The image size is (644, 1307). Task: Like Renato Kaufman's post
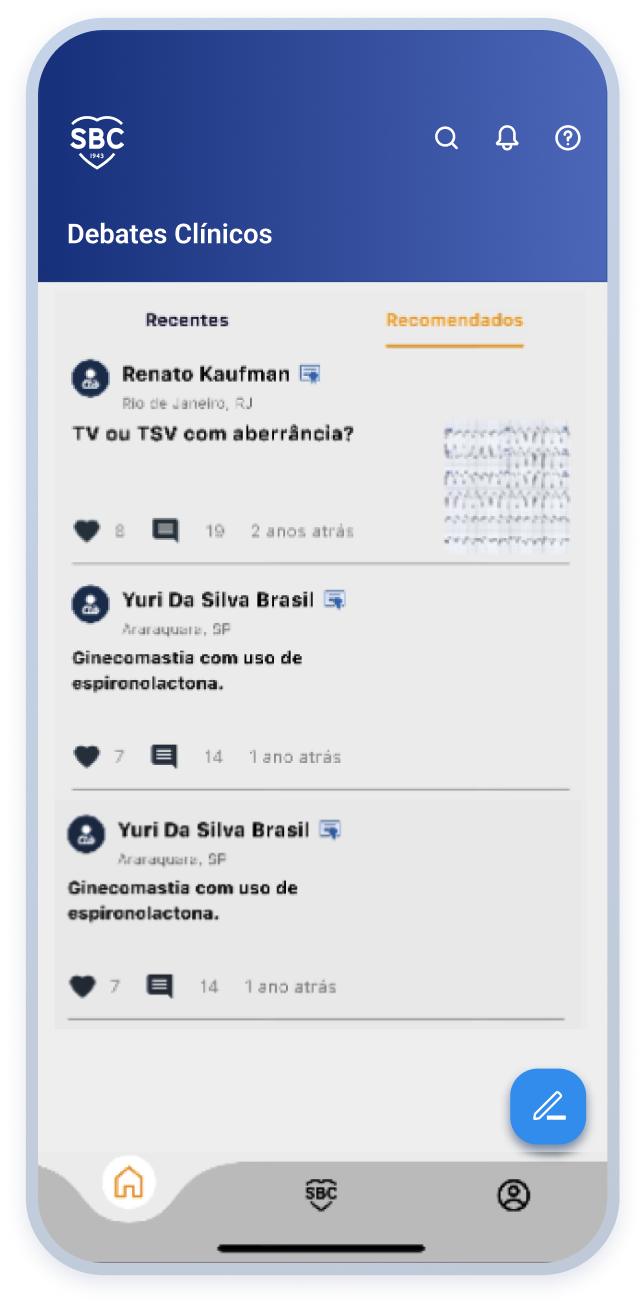coord(87,531)
